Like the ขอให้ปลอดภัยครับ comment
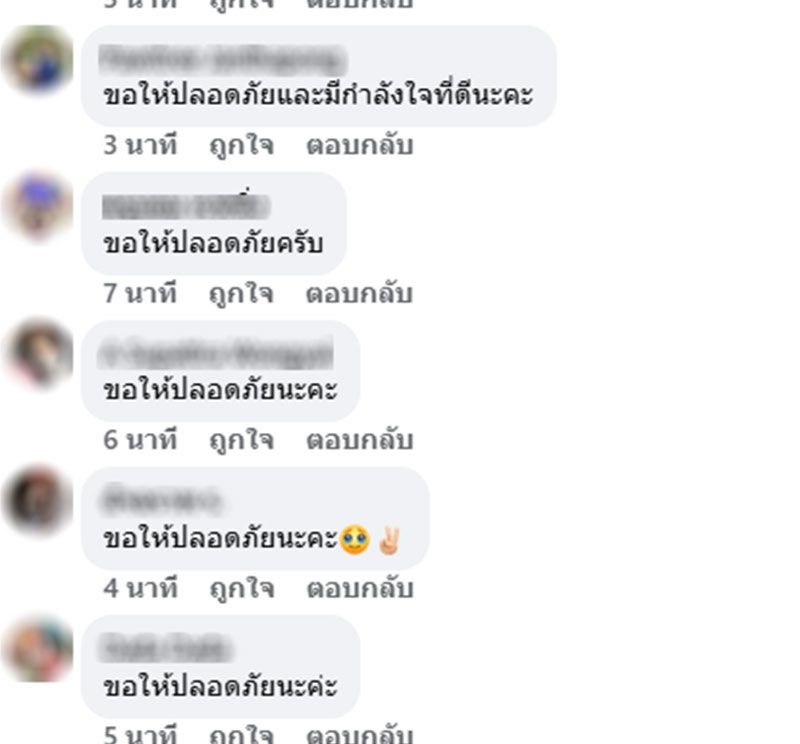The image size is (800, 744). tap(241, 294)
